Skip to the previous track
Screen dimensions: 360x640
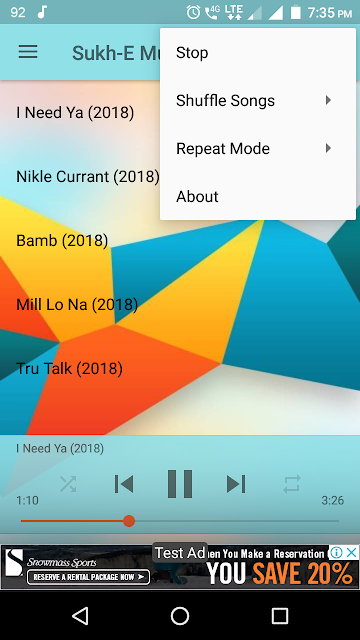[124, 484]
